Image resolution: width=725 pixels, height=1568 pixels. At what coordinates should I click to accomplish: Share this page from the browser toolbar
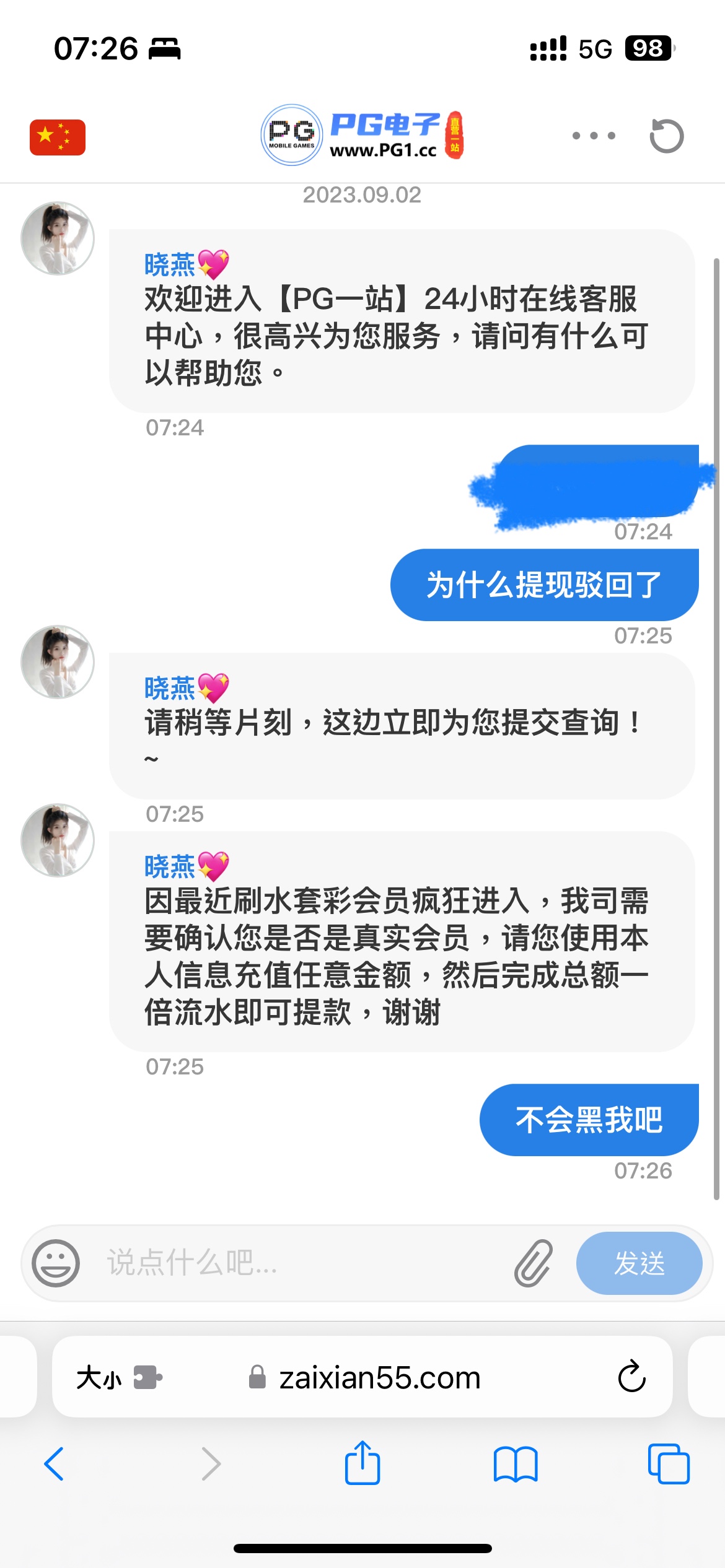coord(362,1463)
